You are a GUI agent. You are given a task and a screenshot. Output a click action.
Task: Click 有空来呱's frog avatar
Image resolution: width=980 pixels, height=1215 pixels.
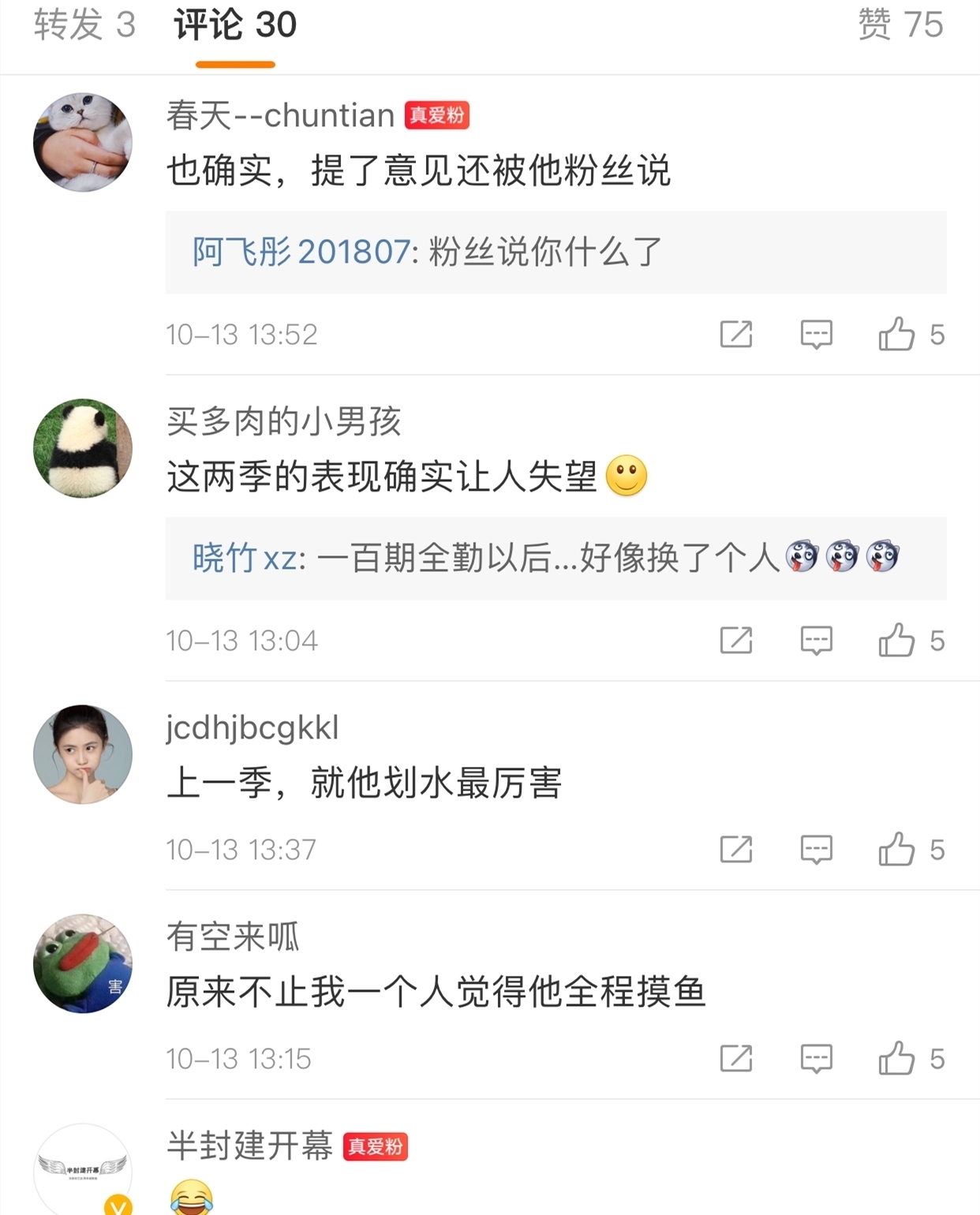[83, 964]
